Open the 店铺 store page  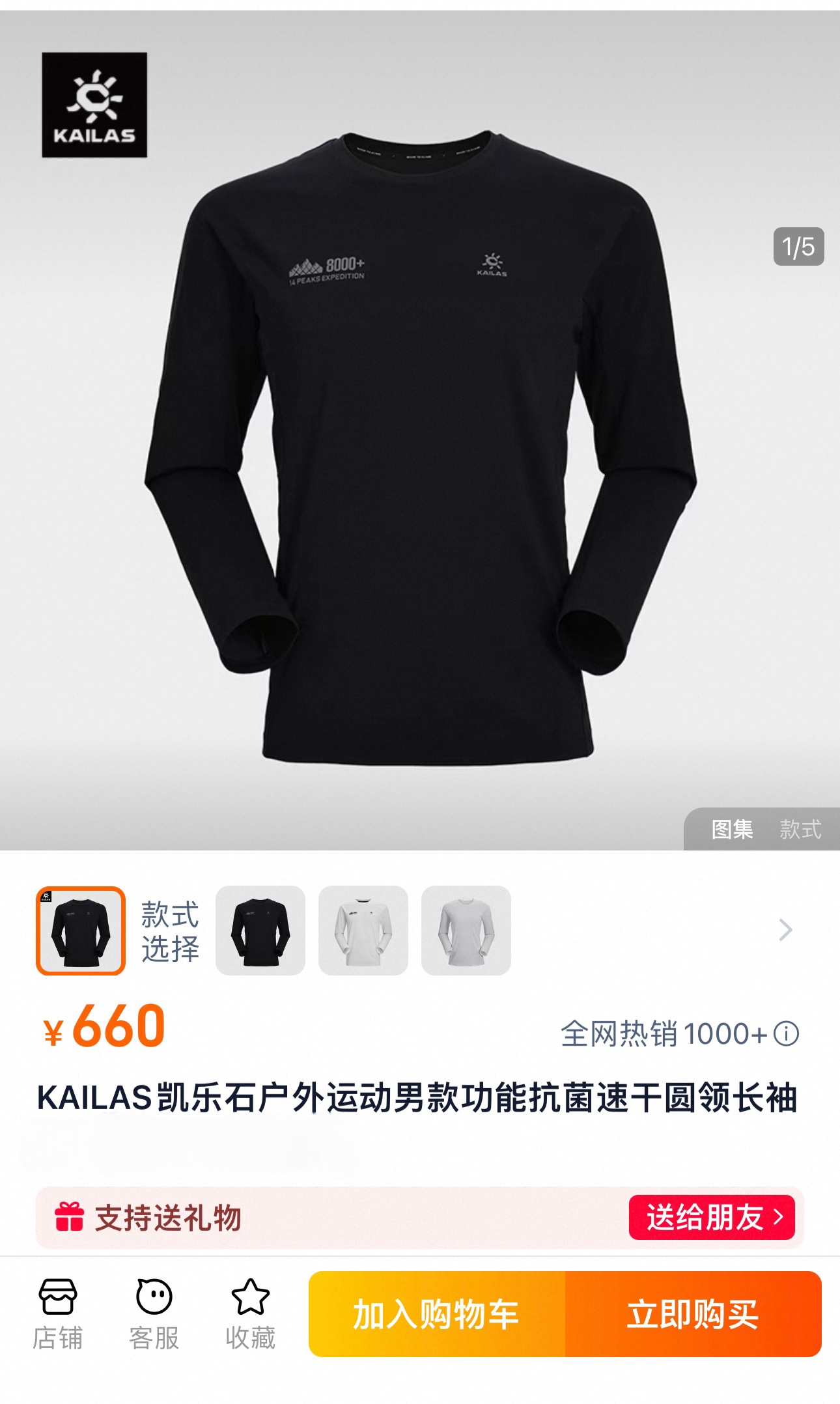point(58,1313)
